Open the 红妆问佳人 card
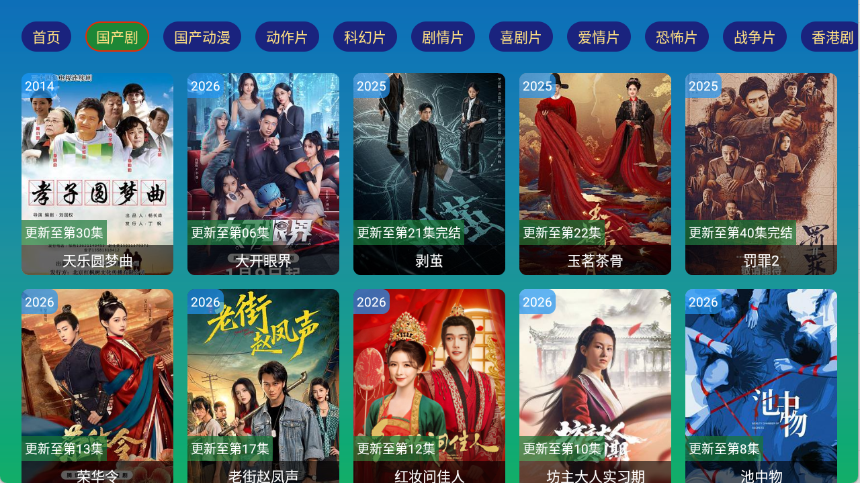 click(x=429, y=385)
